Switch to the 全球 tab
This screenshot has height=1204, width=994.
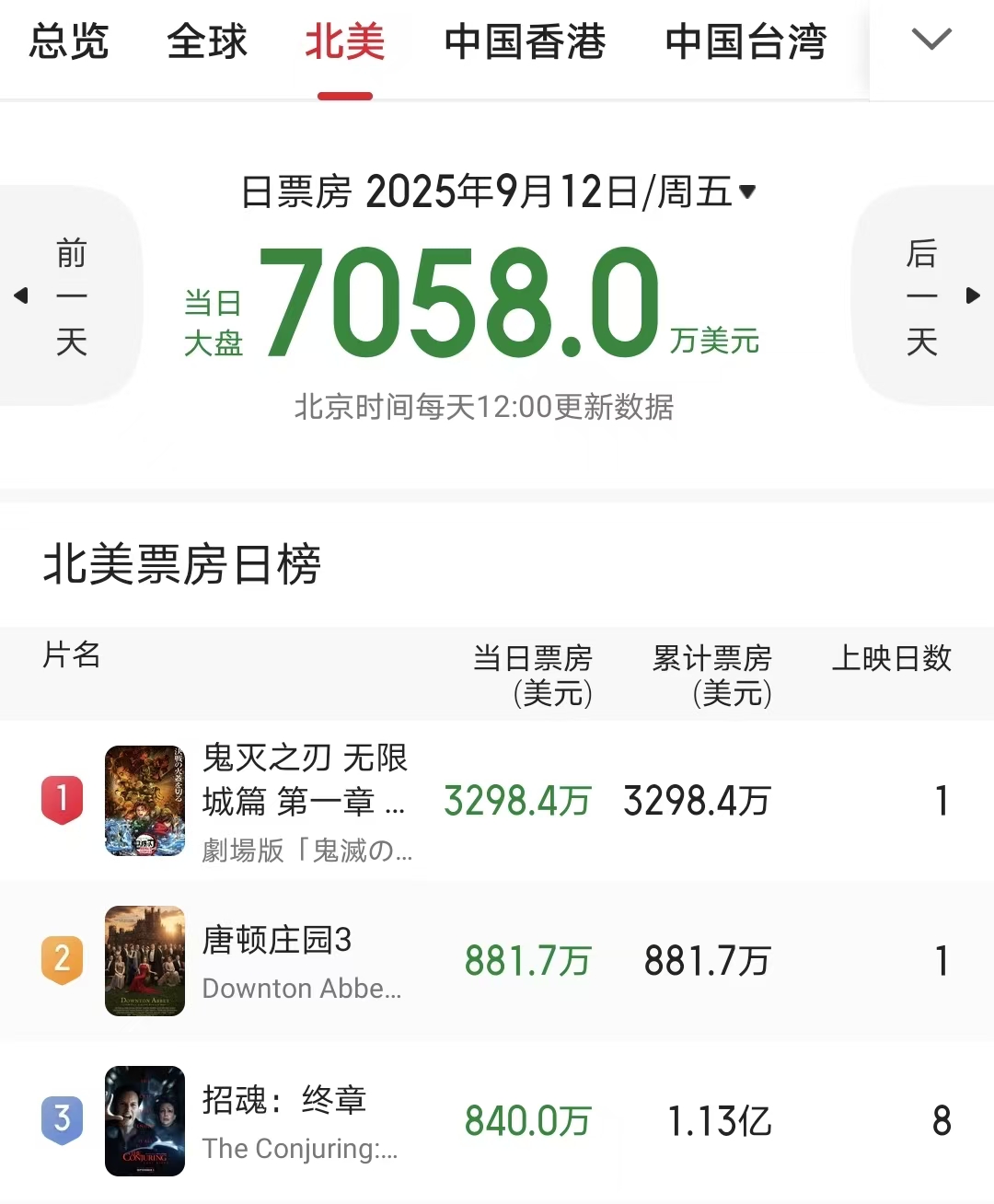pyautogui.click(x=207, y=42)
